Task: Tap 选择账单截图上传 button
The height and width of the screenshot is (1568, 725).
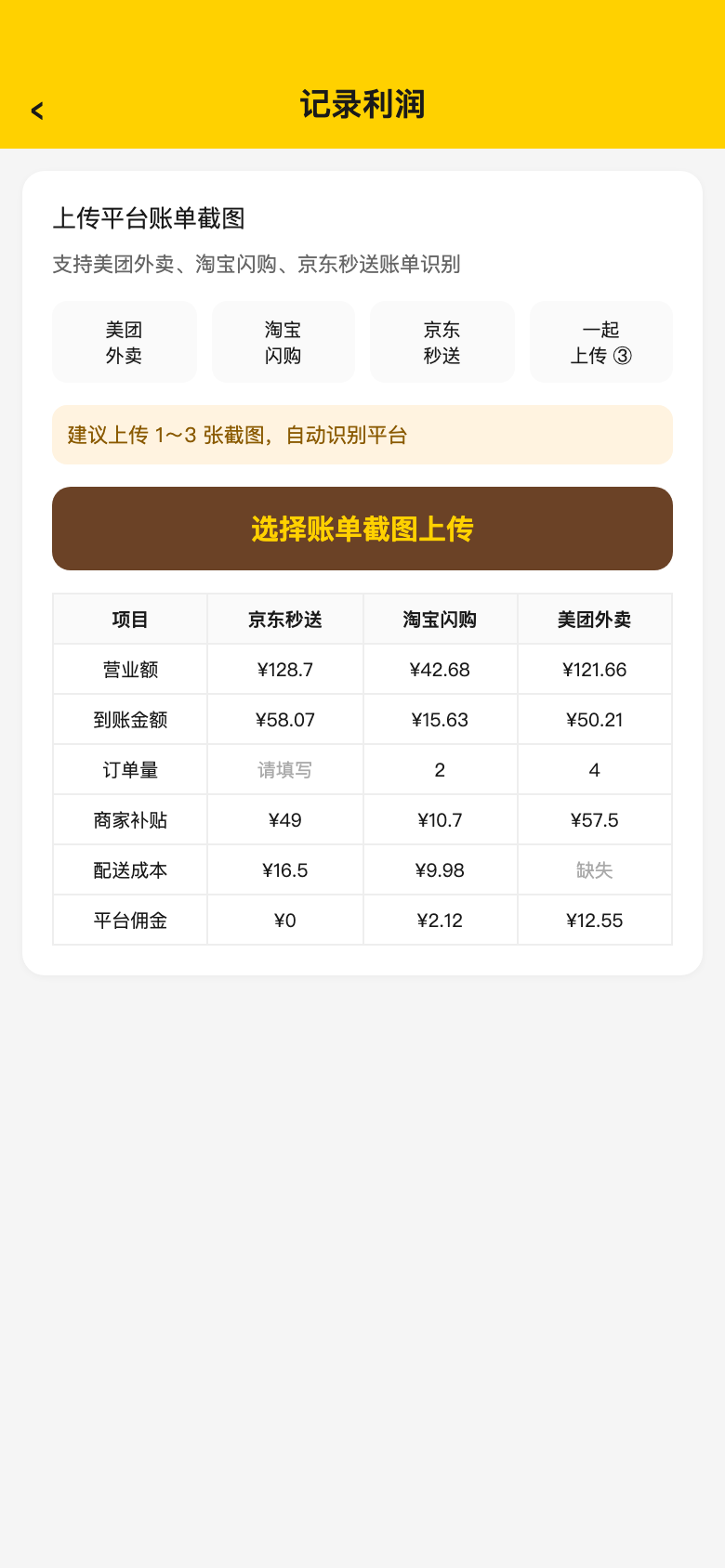Action: pos(362,529)
